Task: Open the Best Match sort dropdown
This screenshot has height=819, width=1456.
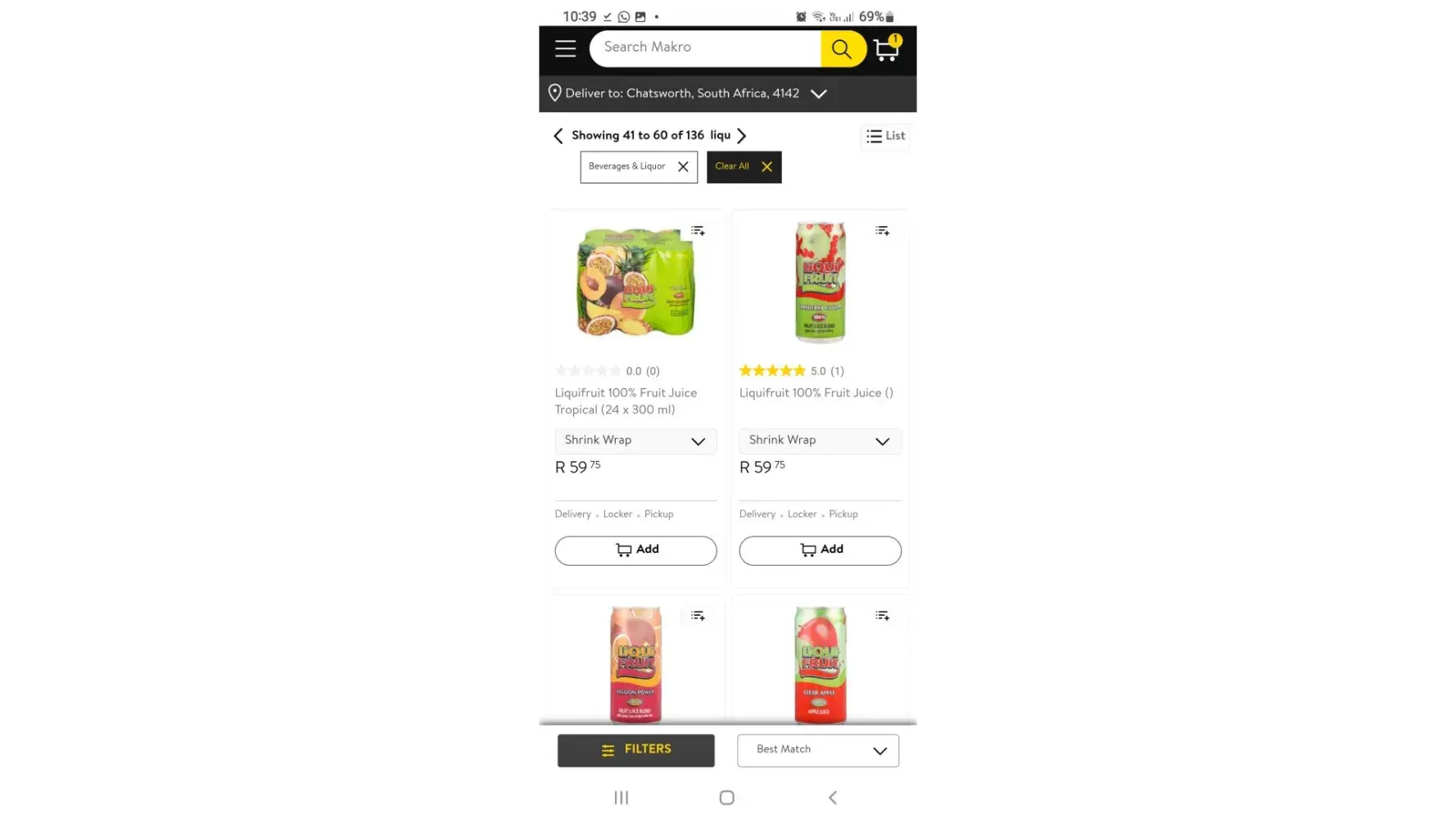Action: pyautogui.click(x=817, y=750)
